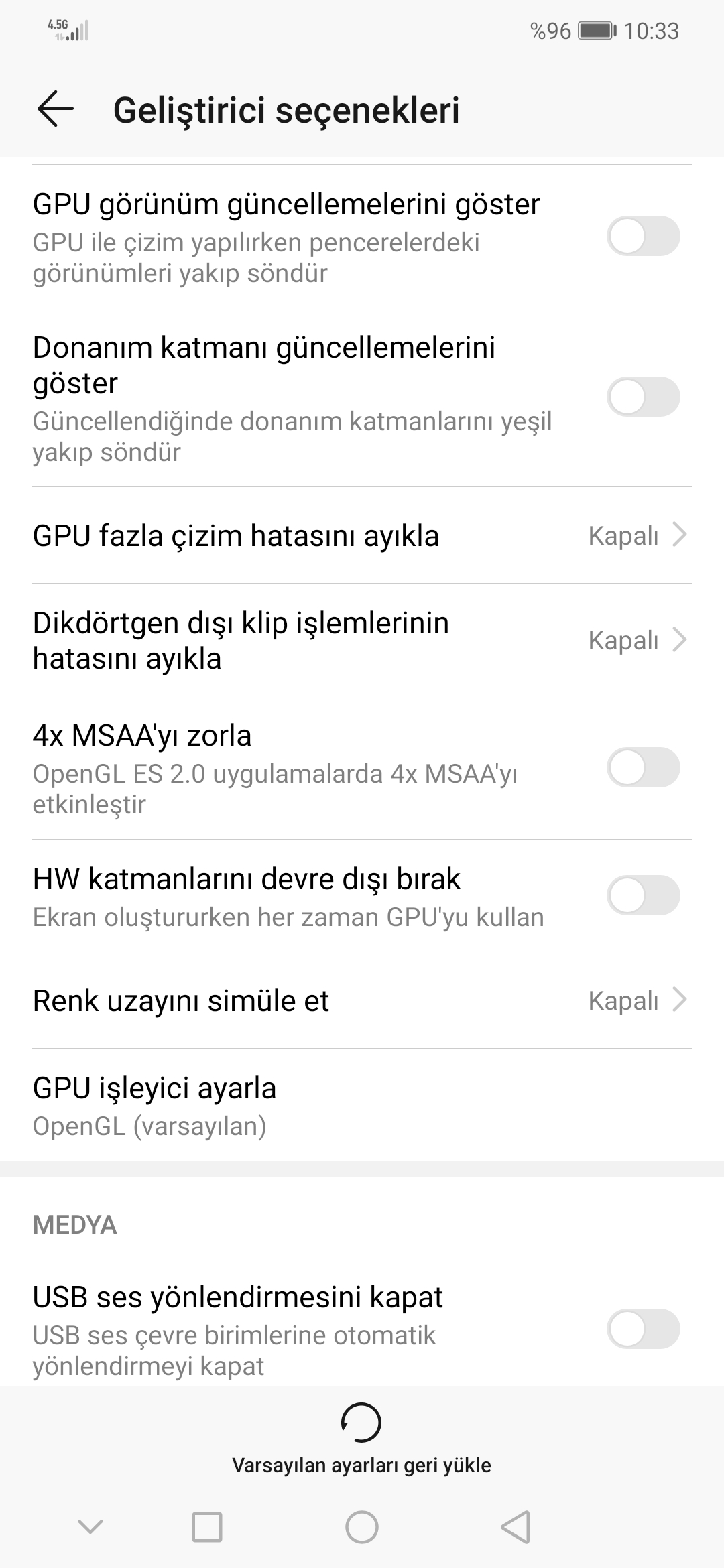Expand Dikdörtgen dışı klip işlemleri options
The height and width of the screenshot is (1568, 724).
(x=362, y=641)
